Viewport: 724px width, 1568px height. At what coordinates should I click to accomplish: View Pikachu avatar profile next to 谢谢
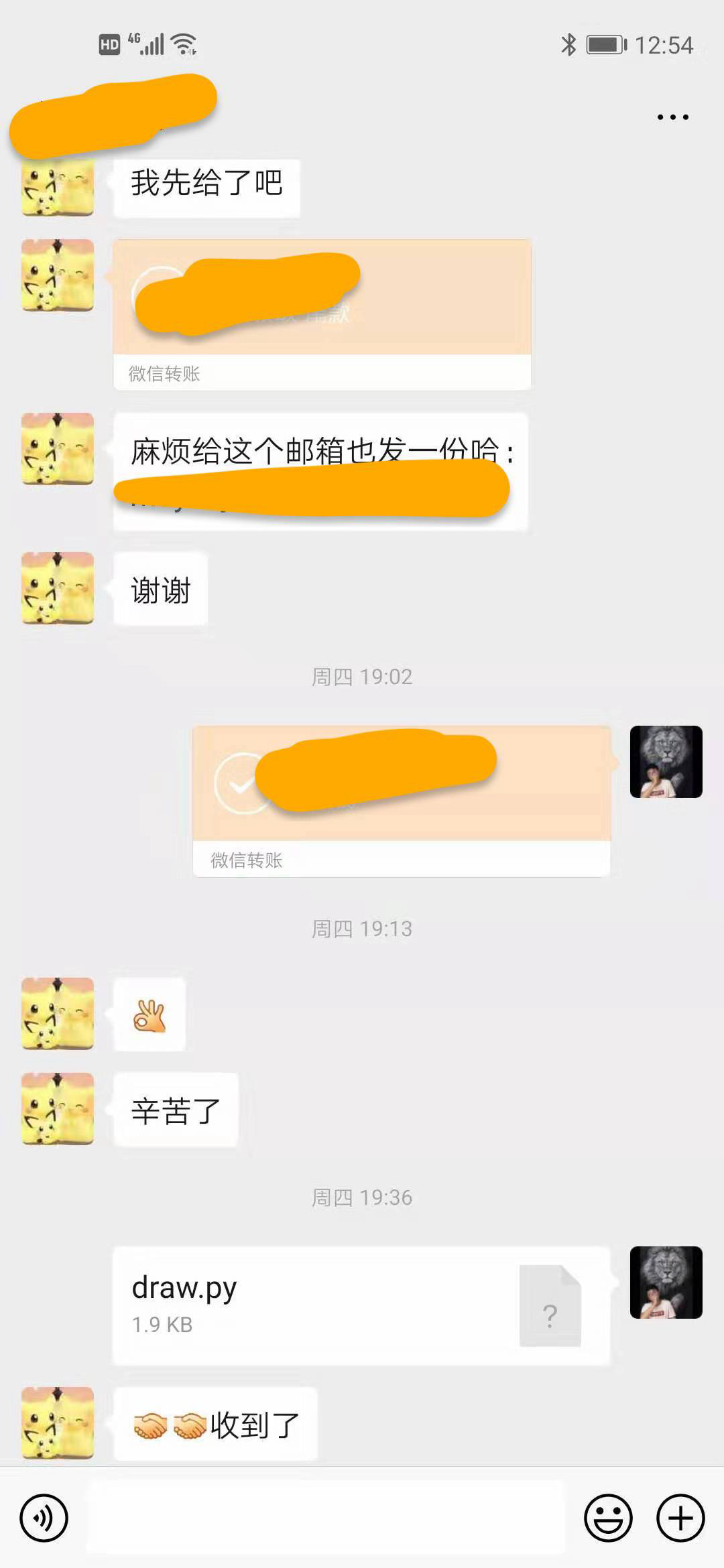pyautogui.click(x=58, y=588)
